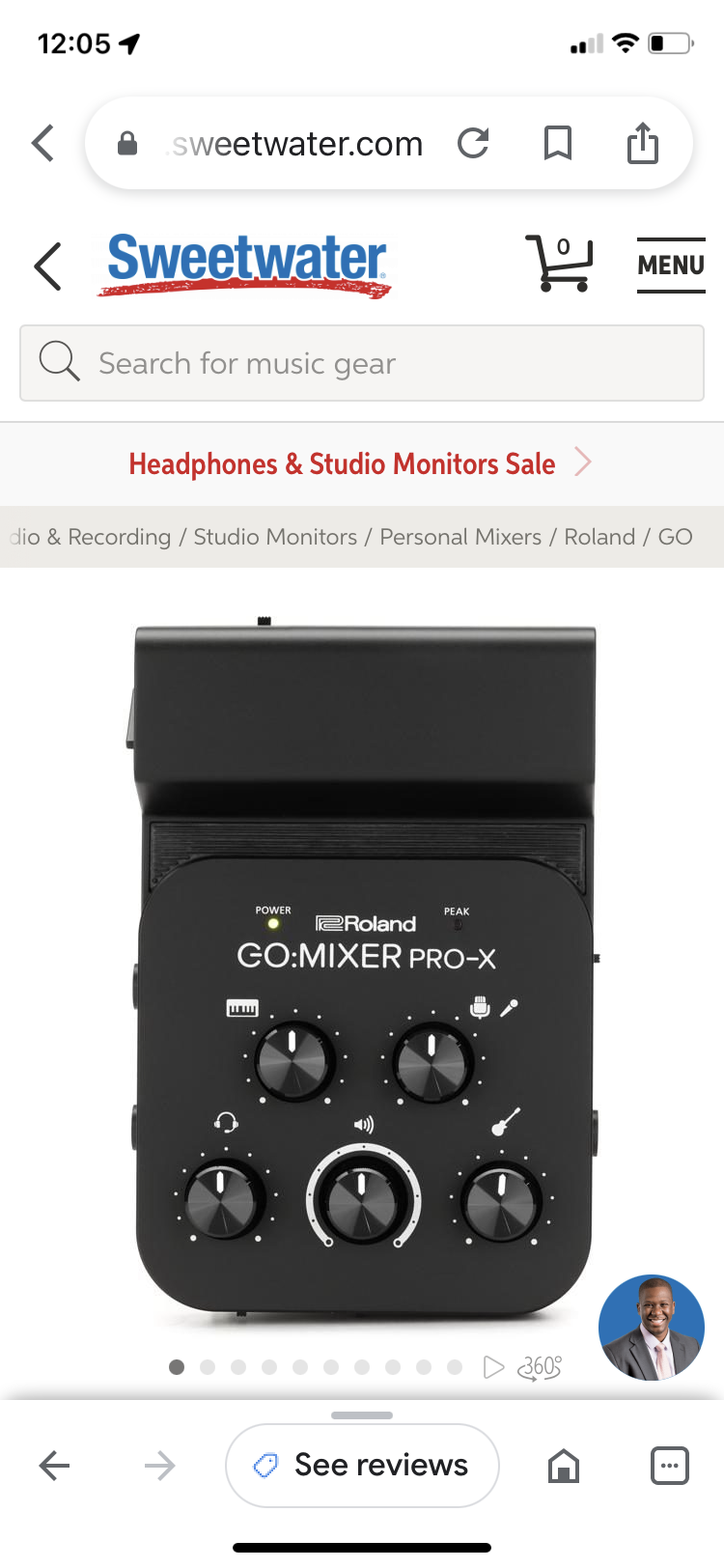724x1568 pixels.
Task: Open browser more options menu
Action: (669, 1466)
